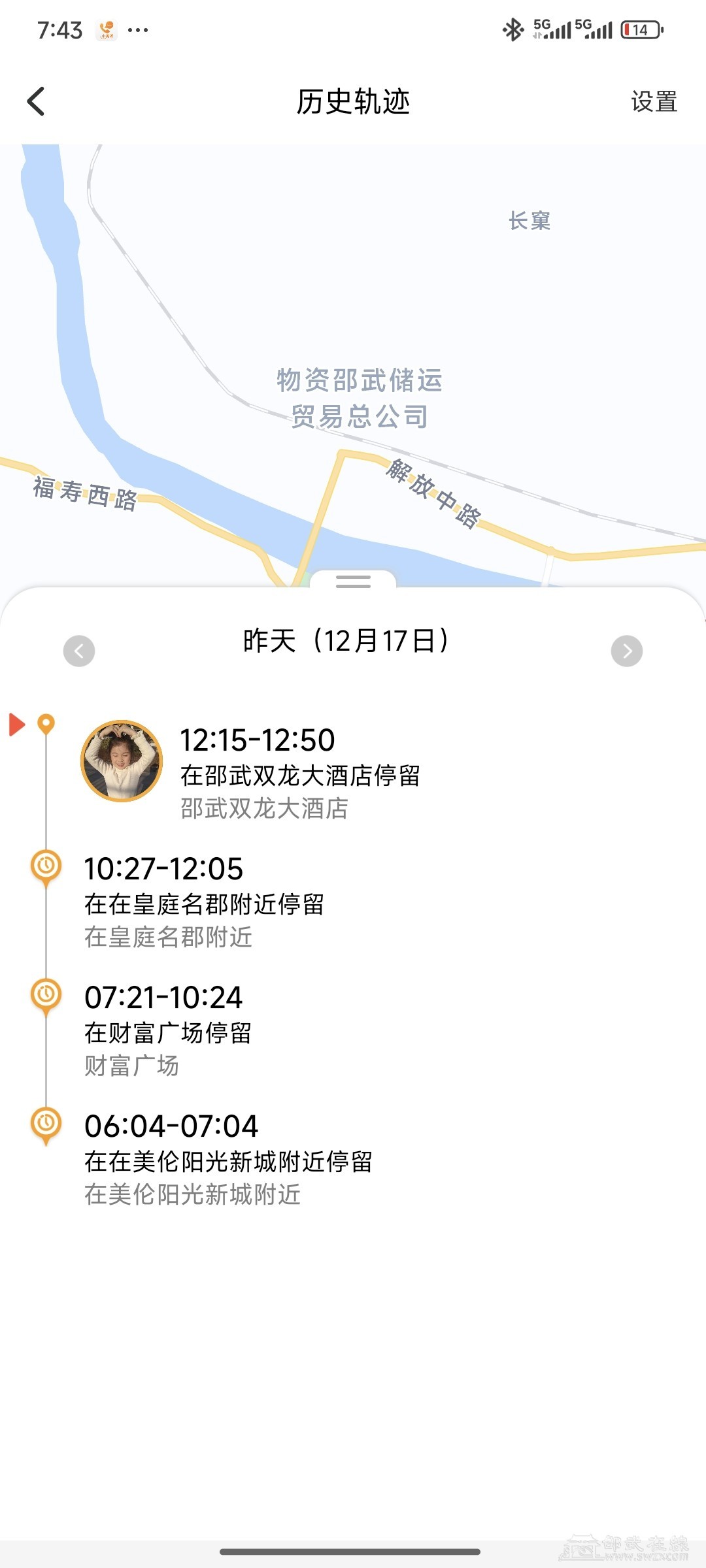
Task: Tap the panel handle above the date
Action: [x=353, y=581]
